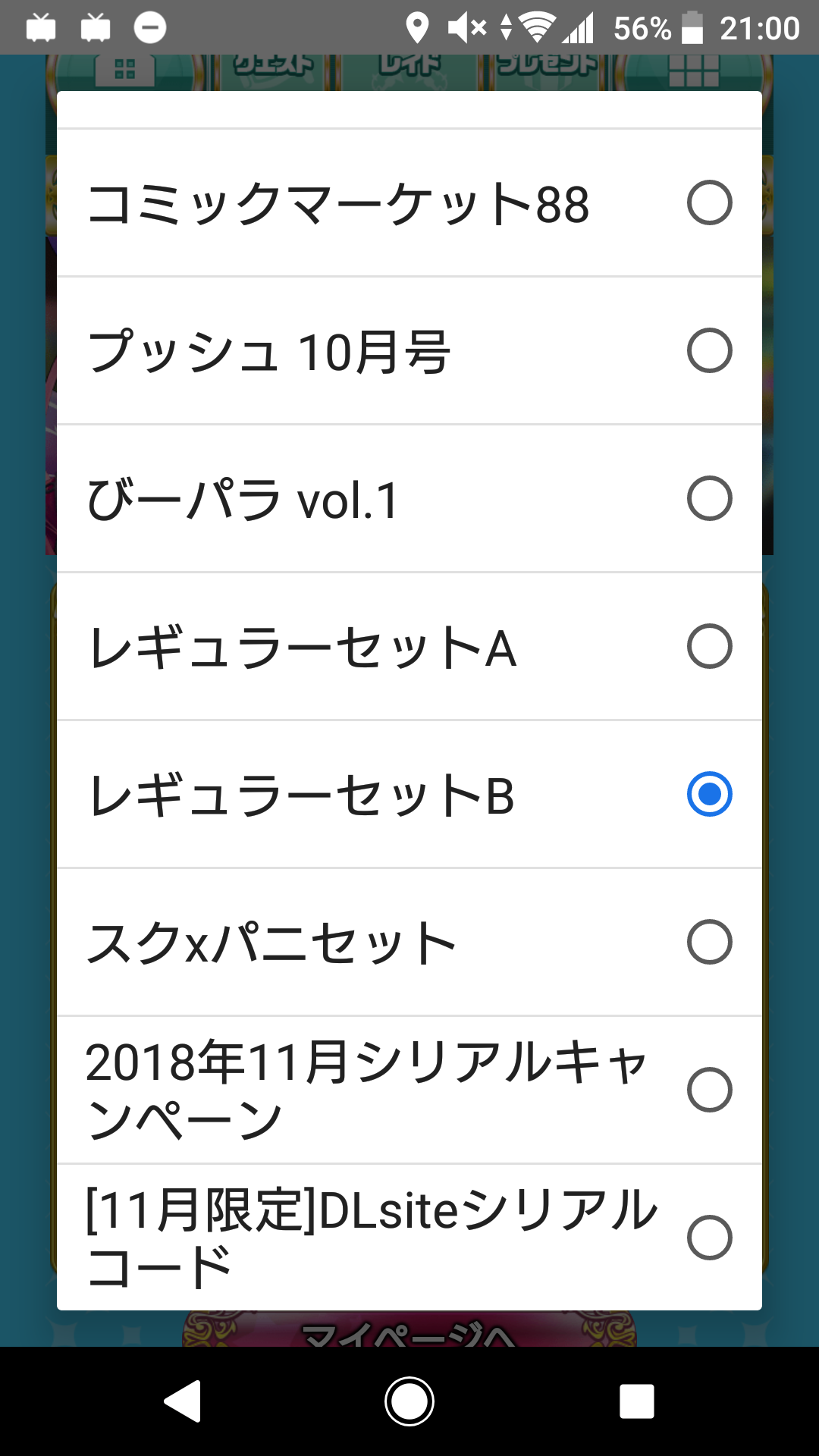
Task: Tap the selected レギュラーセットB option
Action: pos(409,795)
